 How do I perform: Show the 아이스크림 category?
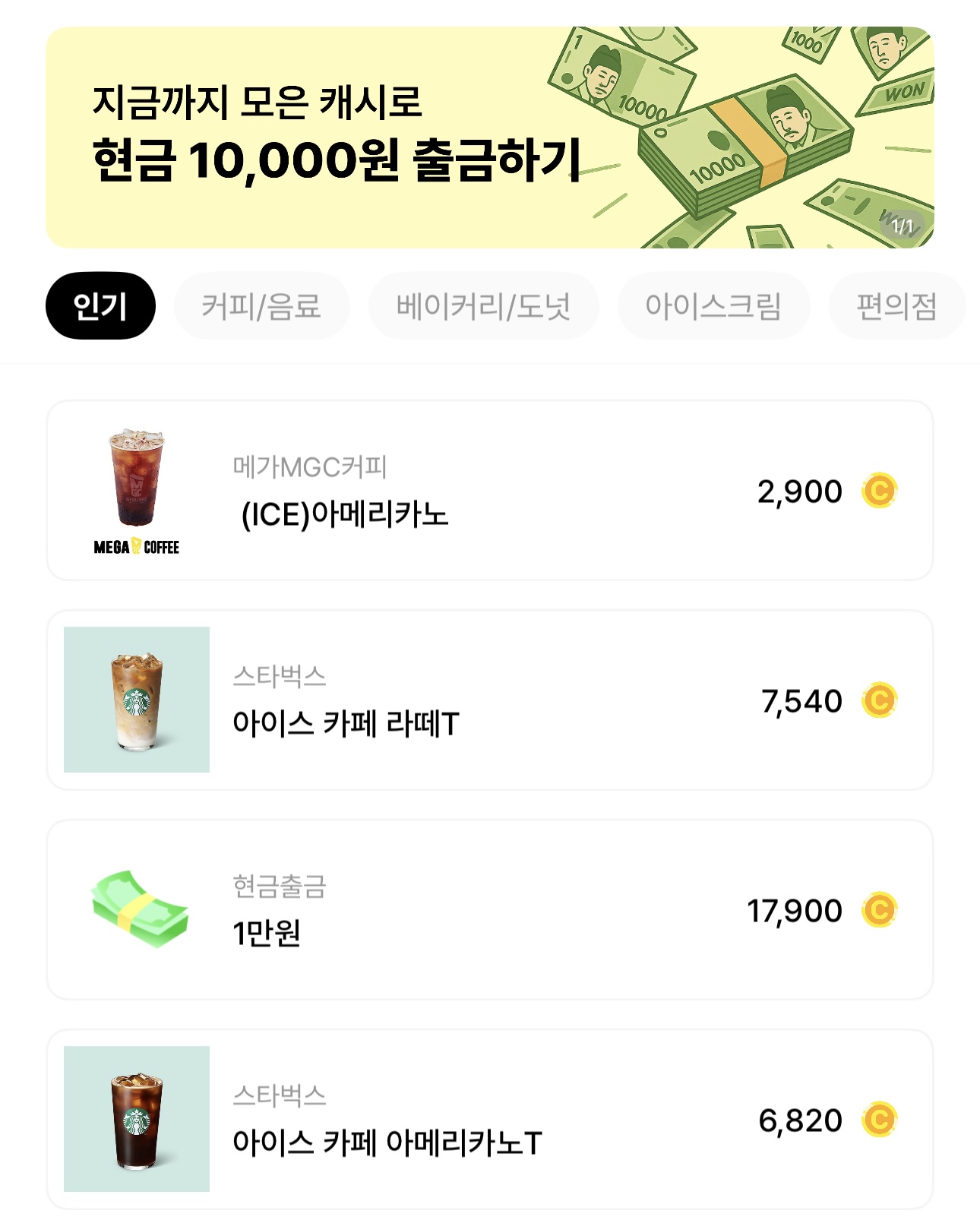[x=713, y=306]
